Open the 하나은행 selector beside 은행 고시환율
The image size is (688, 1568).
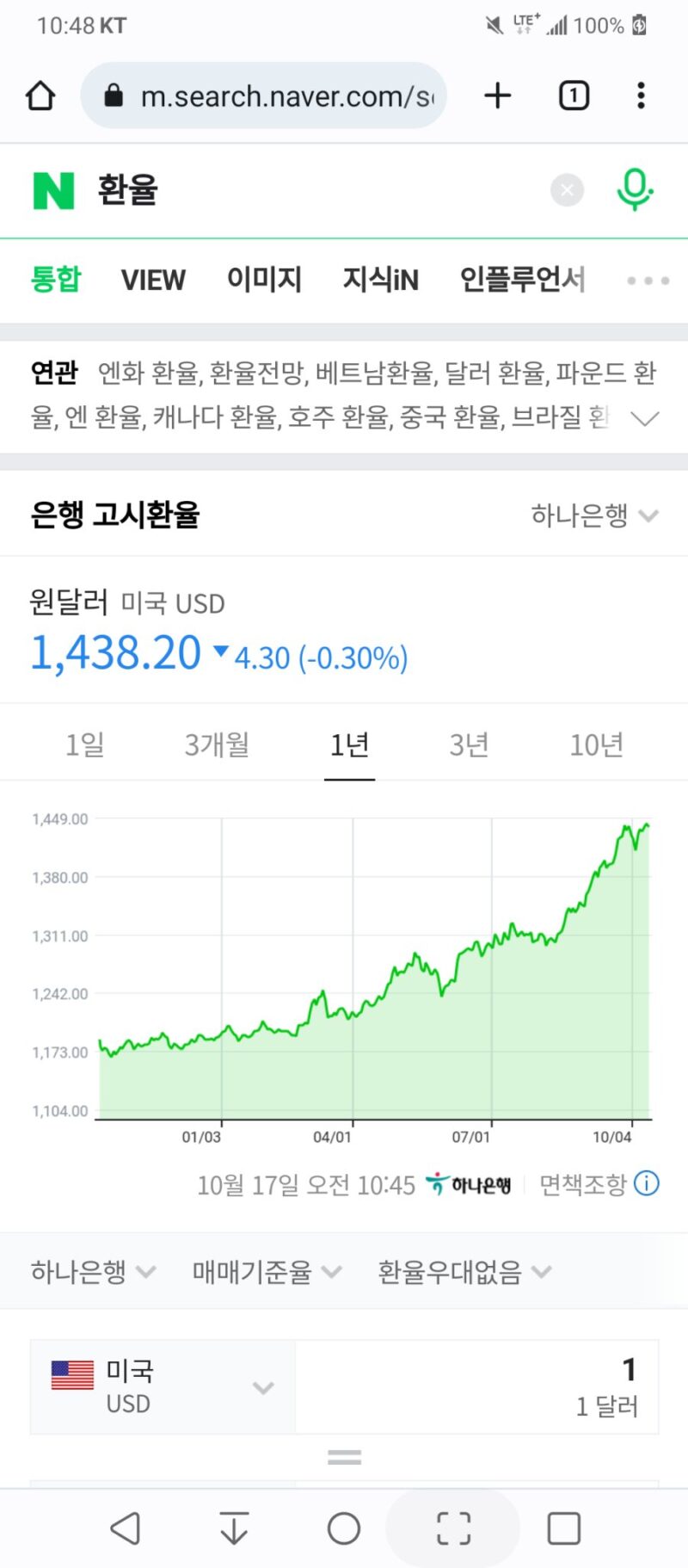594,515
